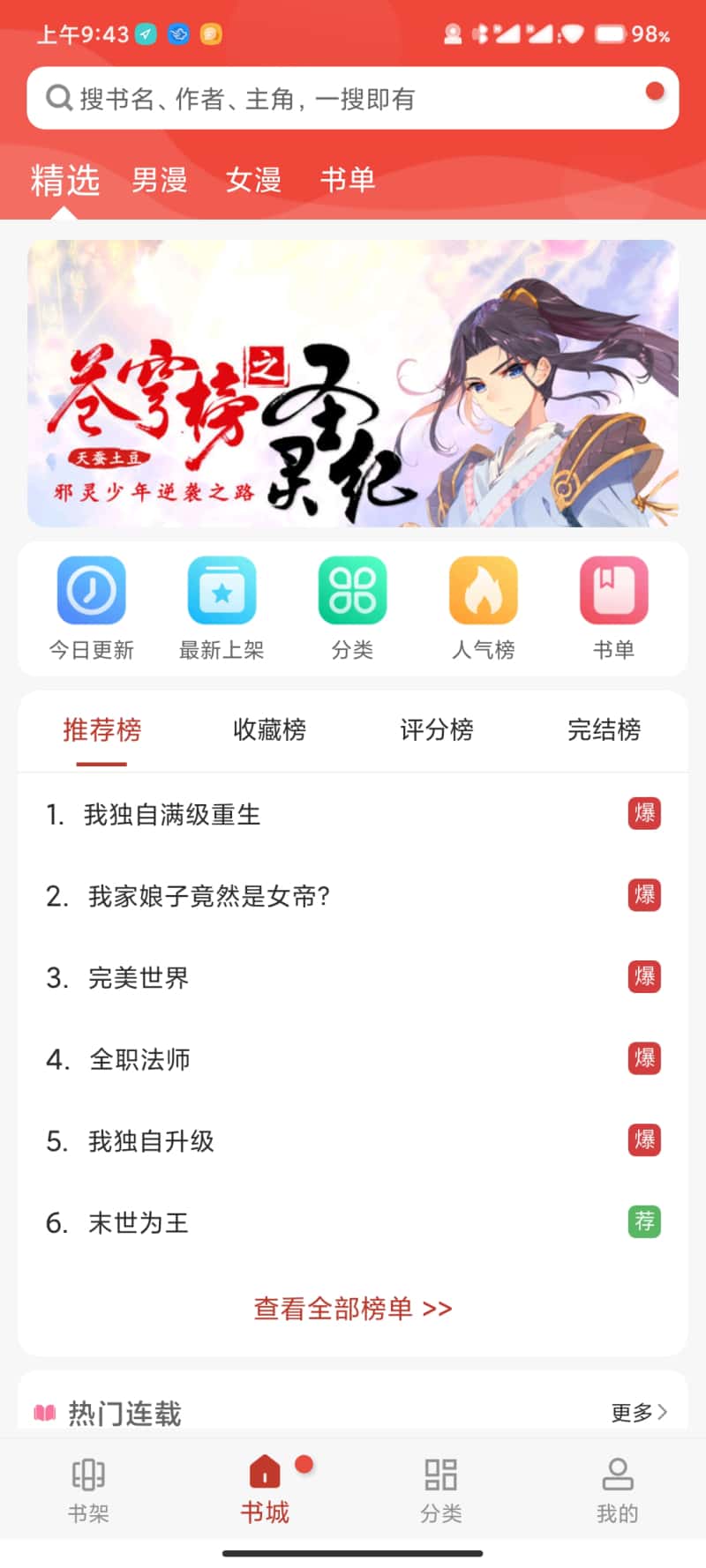
Task: Switch to the 女漫 tab
Action: pyautogui.click(x=253, y=180)
